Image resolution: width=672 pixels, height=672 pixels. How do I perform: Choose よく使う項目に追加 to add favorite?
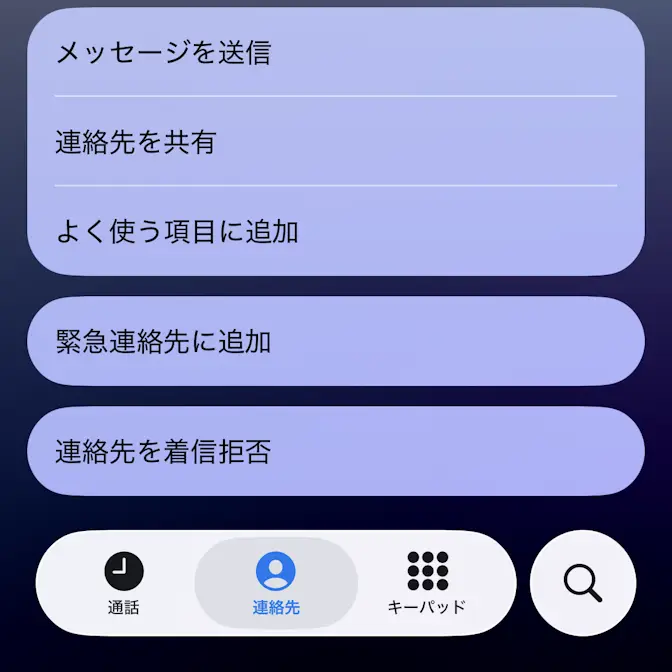tap(335, 231)
